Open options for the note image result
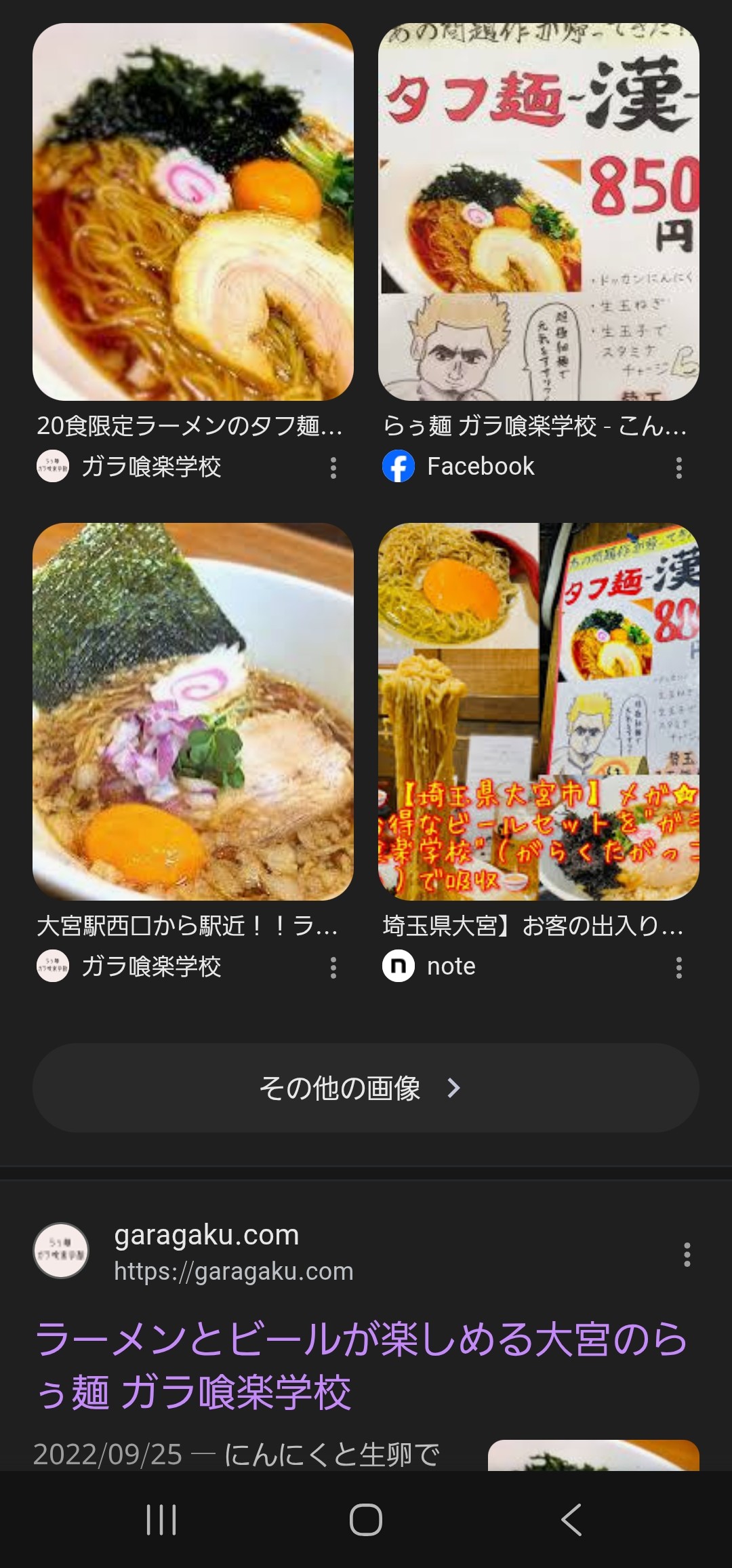Screen dimensions: 732x1568 pos(678,968)
